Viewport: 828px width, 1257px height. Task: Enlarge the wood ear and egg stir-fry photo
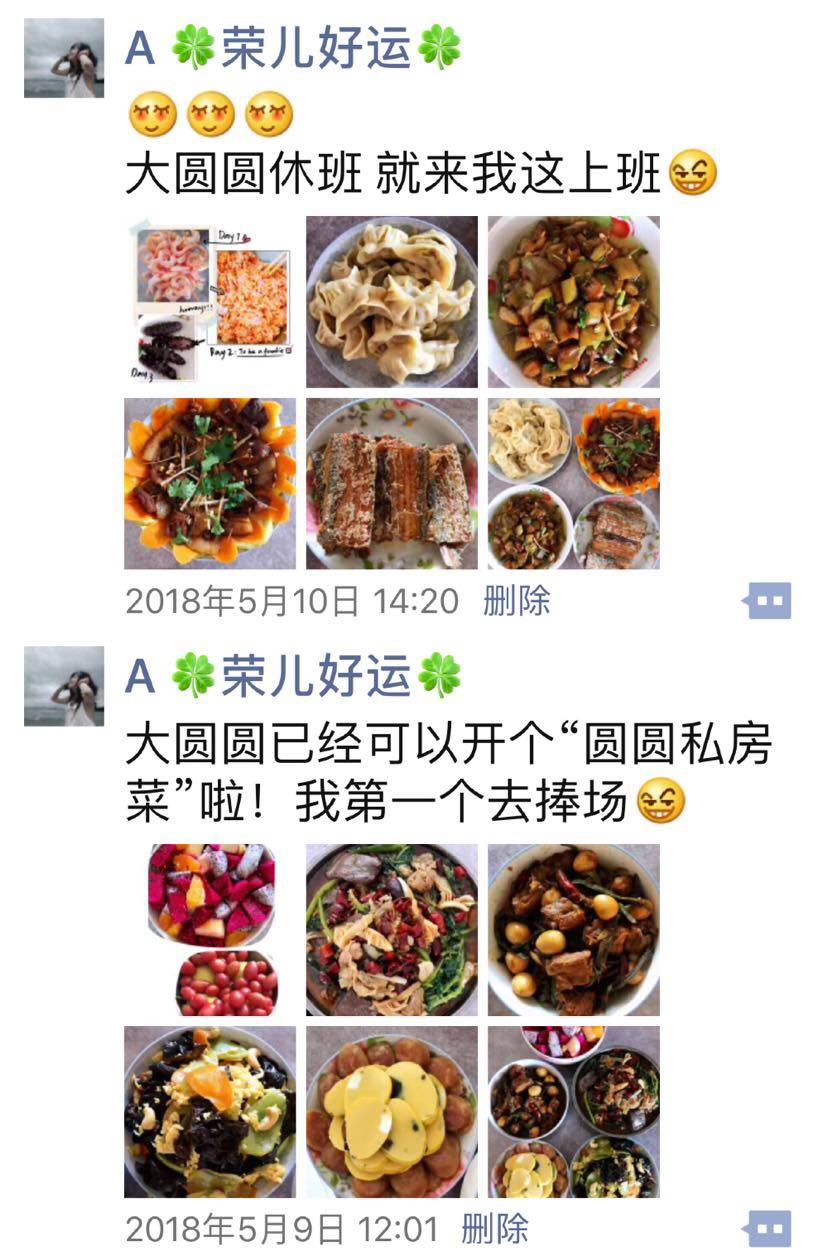[210, 1111]
